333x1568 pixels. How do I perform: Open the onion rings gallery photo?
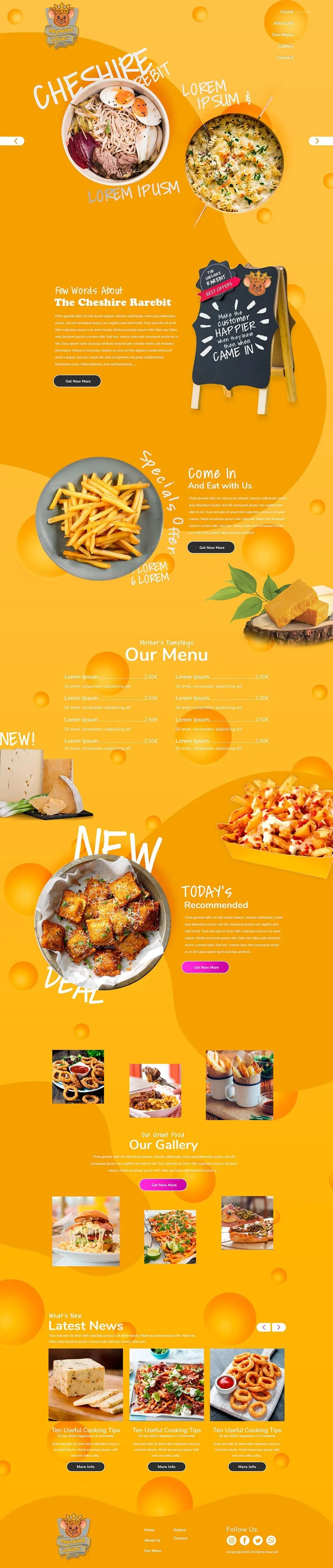pyautogui.click(x=78, y=1076)
